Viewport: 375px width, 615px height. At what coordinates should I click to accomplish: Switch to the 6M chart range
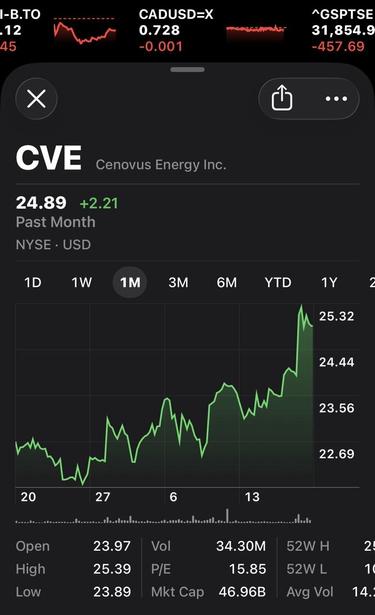[227, 282]
